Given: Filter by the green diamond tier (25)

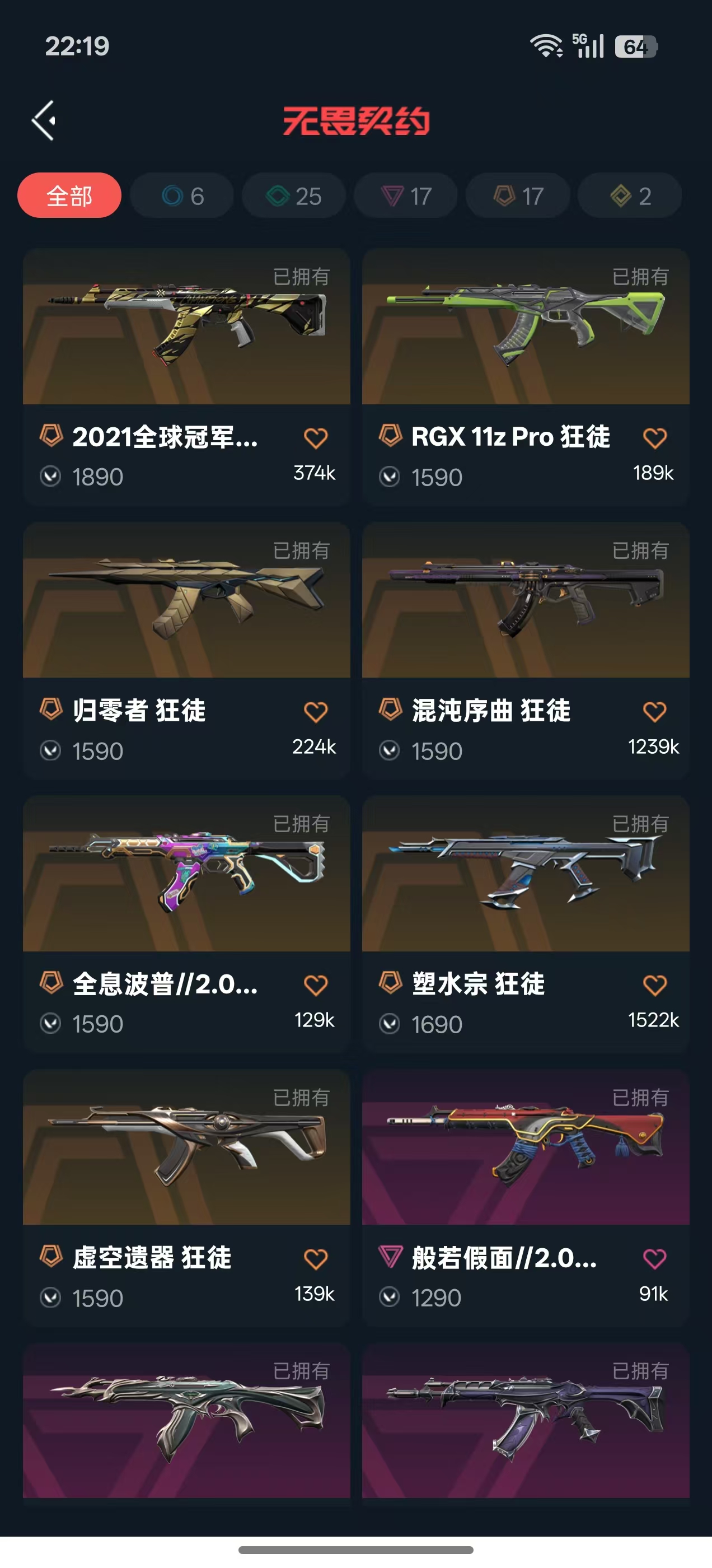Looking at the screenshot, I should tap(294, 195).
